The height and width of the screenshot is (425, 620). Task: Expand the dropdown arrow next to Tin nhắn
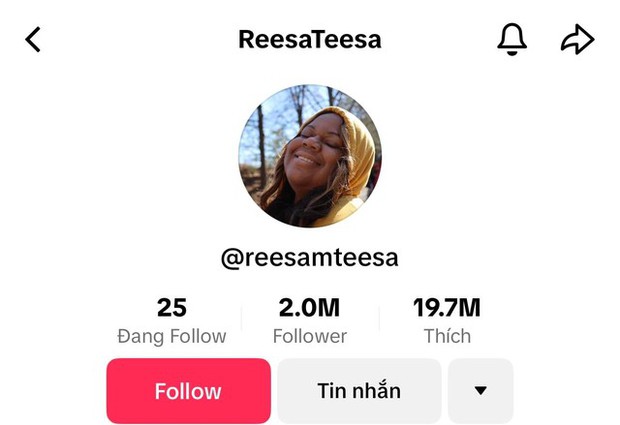coord(480,391)
